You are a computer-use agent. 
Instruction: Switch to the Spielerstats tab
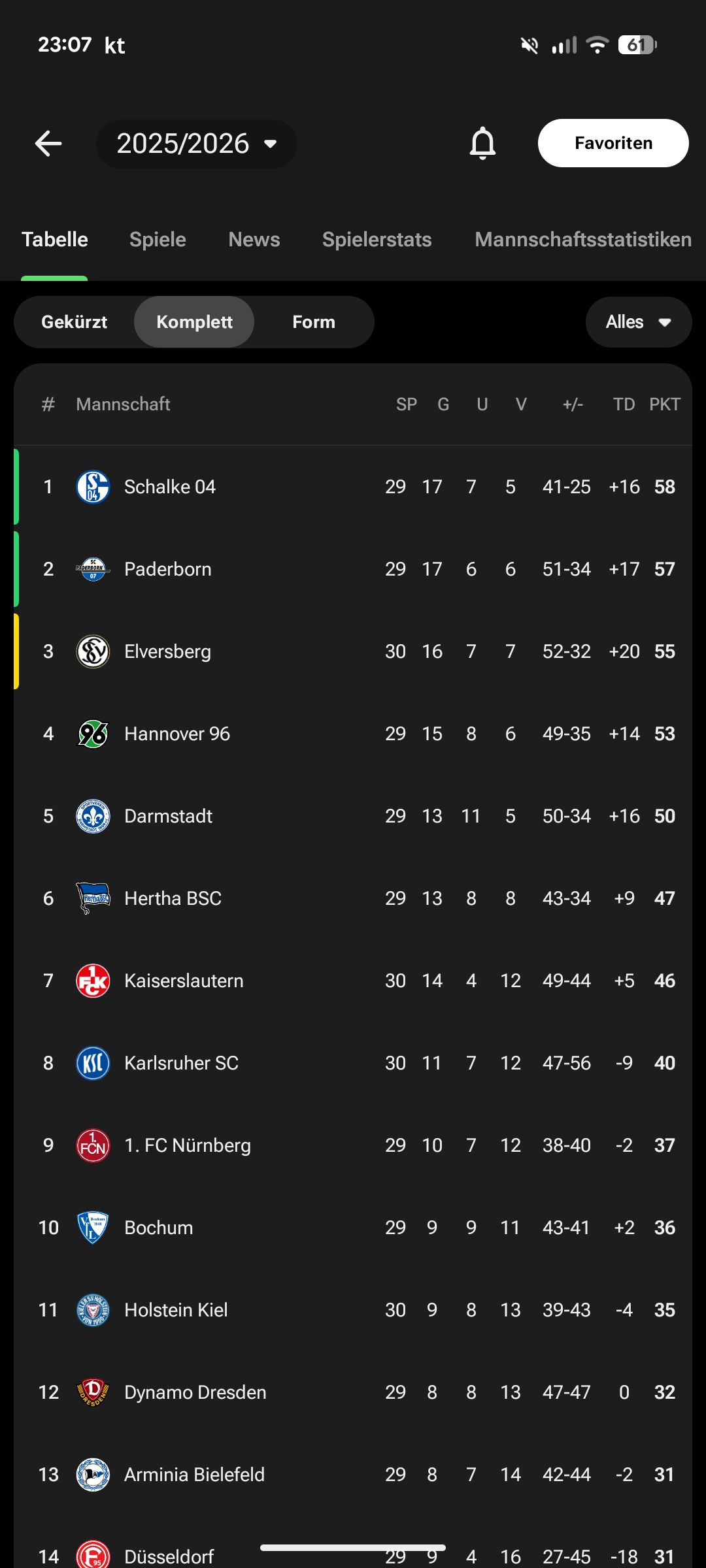[377, 240]
